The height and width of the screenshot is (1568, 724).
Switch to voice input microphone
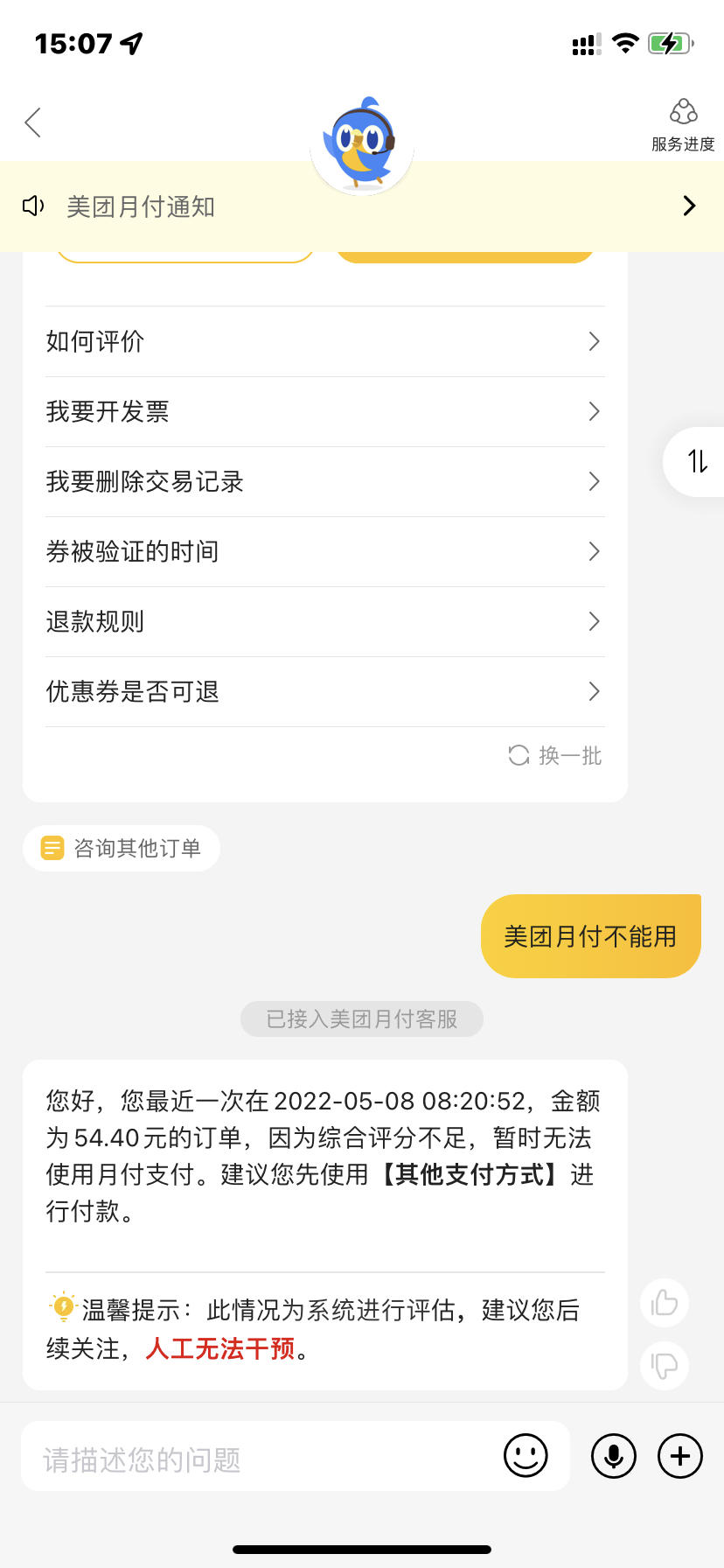tap(614, 1456)
